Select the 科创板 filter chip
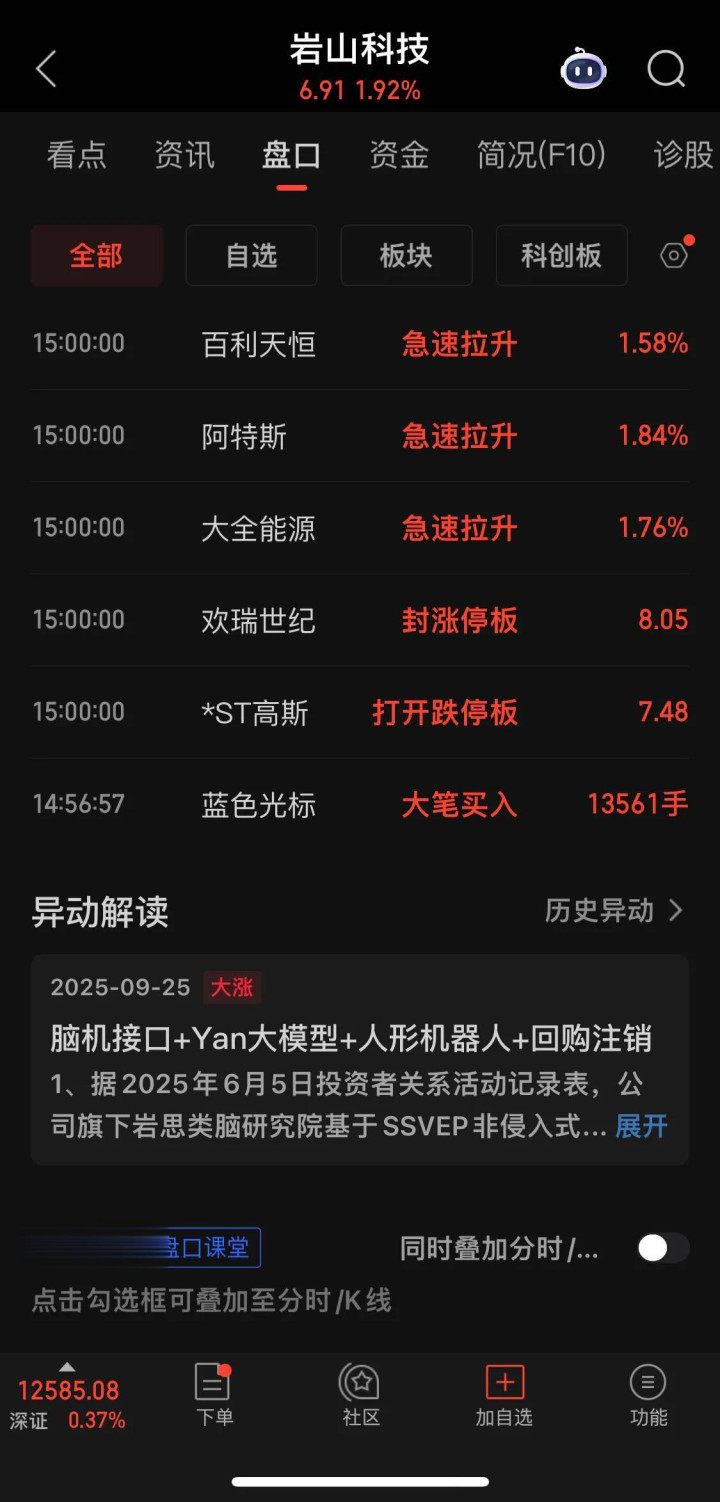 [x=561, y=256]
